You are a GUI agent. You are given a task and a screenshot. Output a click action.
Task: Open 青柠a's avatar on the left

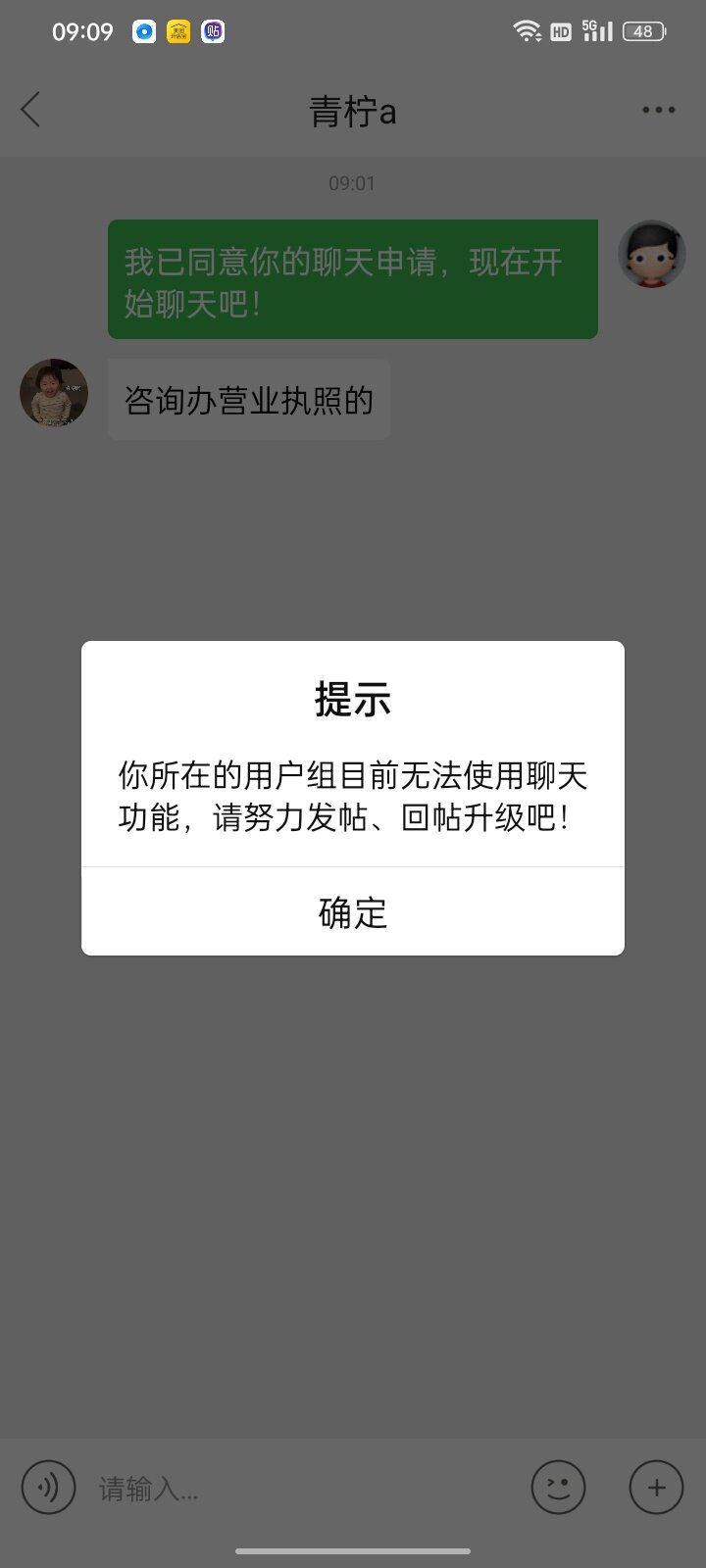coord(54,393)
